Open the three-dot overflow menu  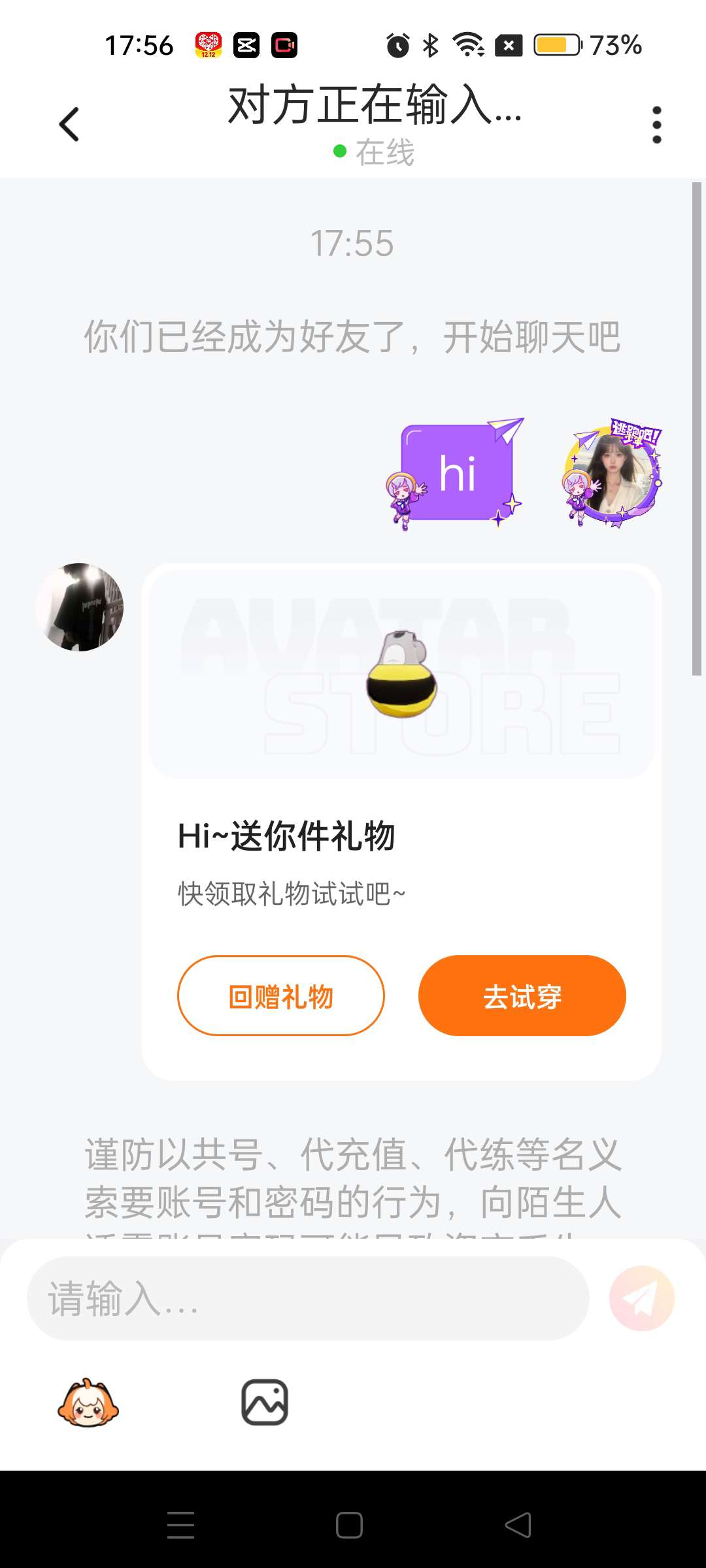tap(656, 125)
